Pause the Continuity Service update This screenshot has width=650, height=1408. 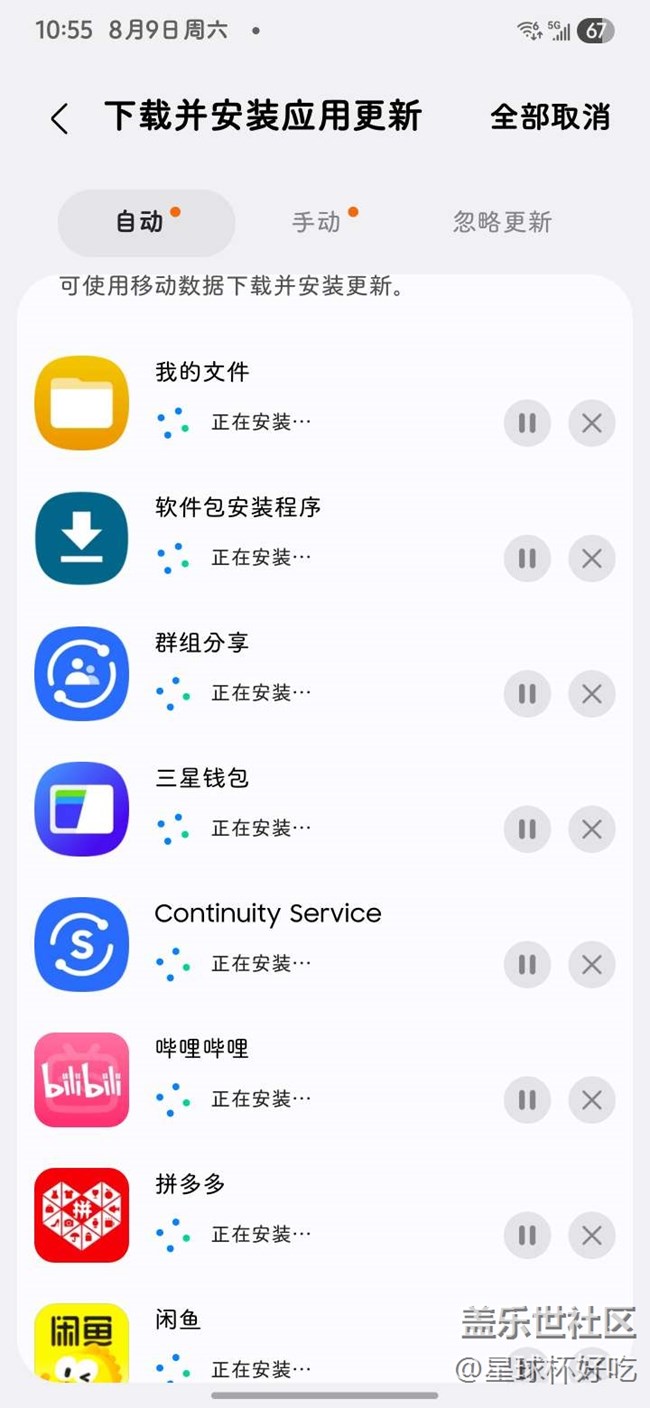tap(527, 965)
